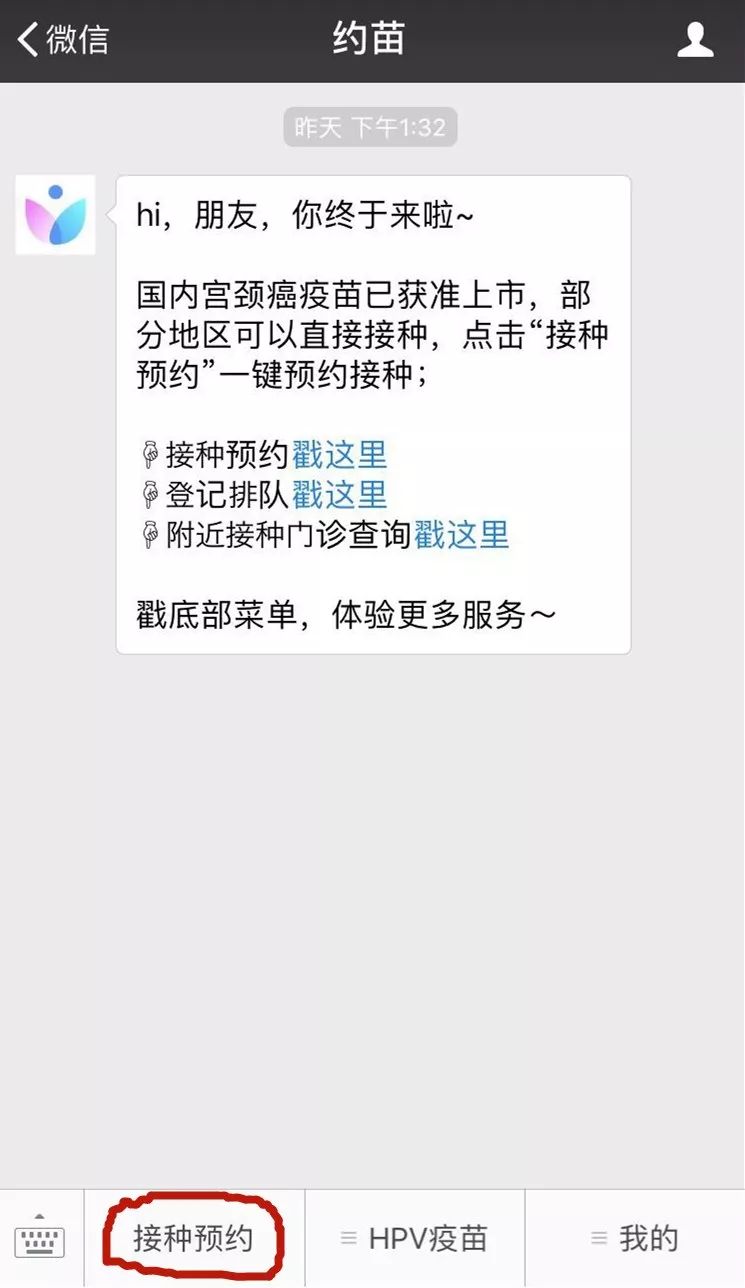Open the HPV疫苗 bottom menu
This screenshot has width=745, height=1288.
click(420, 1237)
